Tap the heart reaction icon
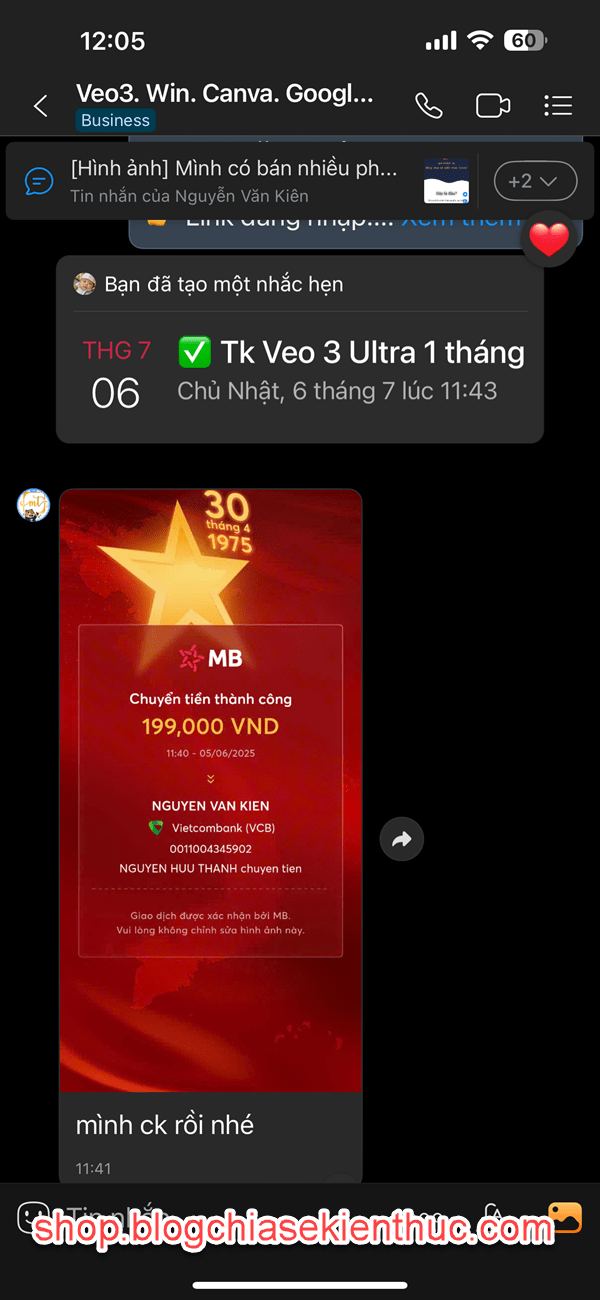 [549, 239]
